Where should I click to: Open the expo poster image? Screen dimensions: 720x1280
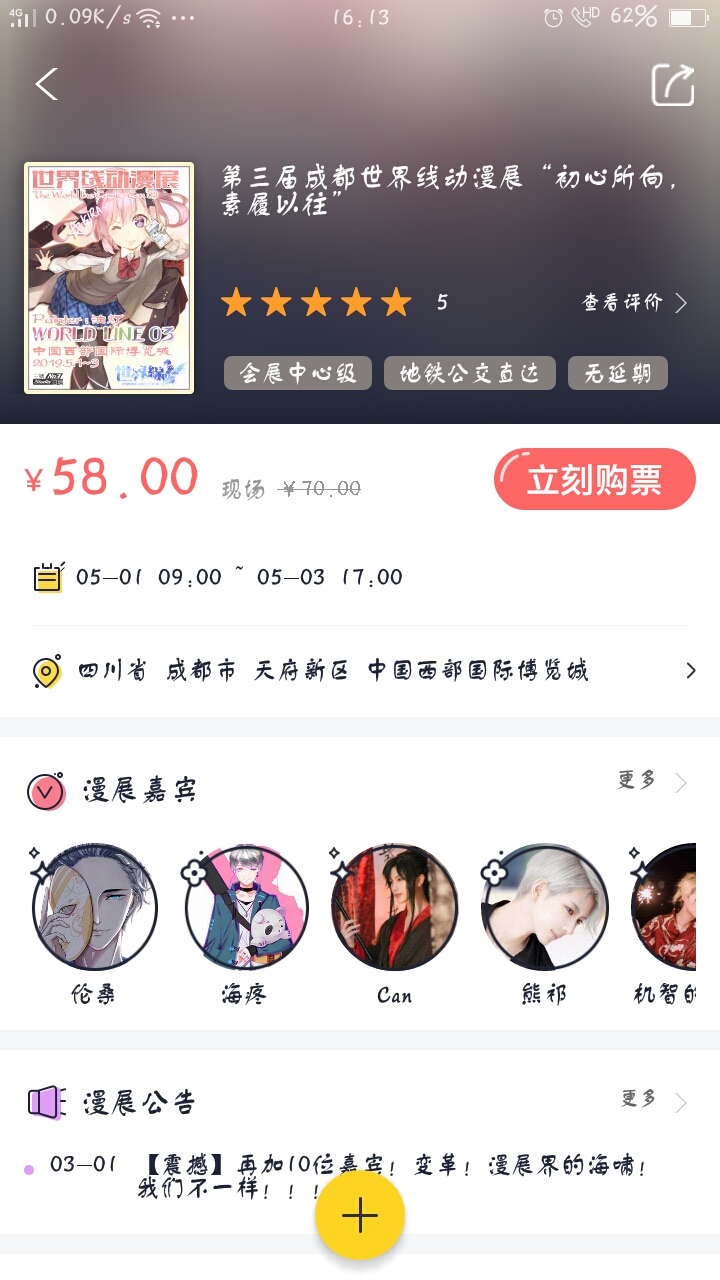(109, 278)
